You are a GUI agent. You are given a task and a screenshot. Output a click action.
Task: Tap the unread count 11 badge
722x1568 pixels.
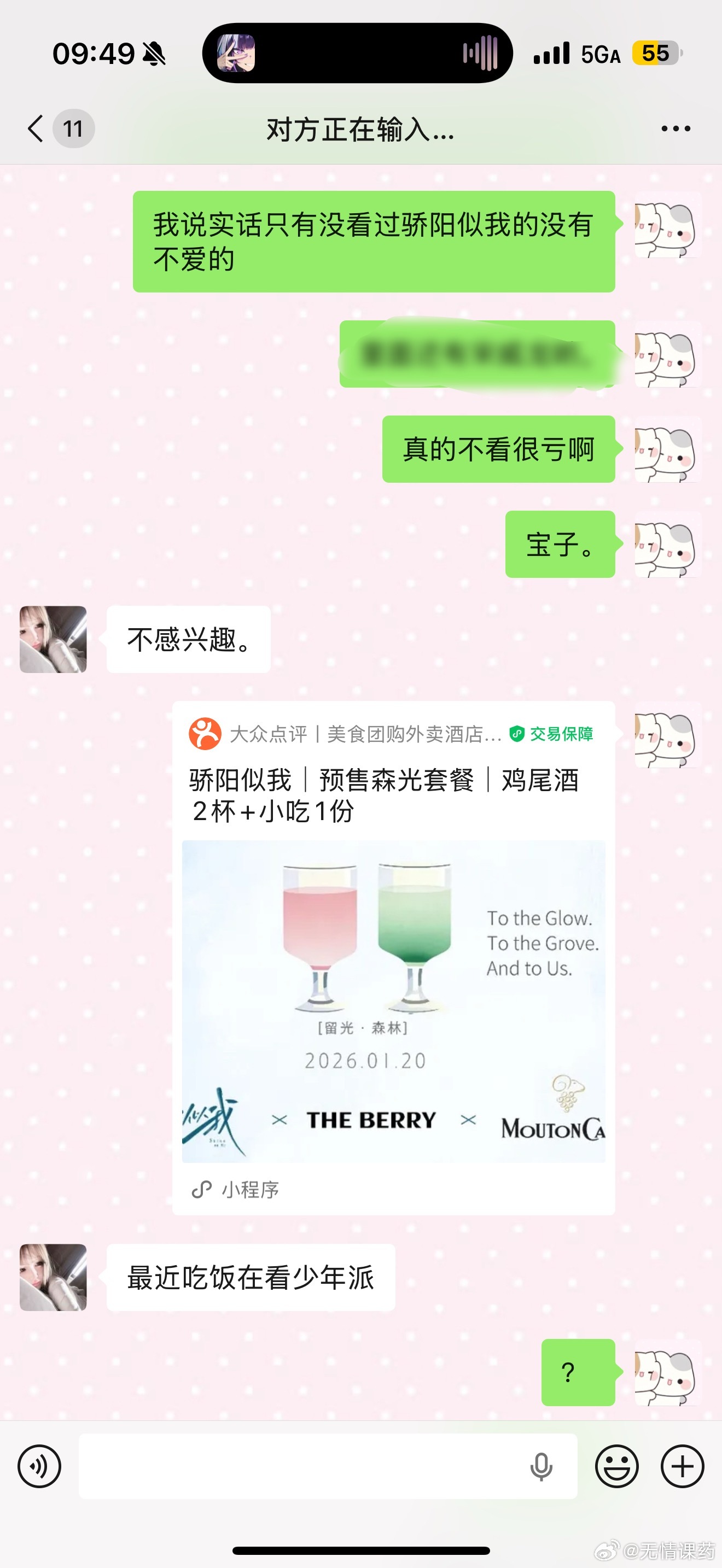(73, 128)
